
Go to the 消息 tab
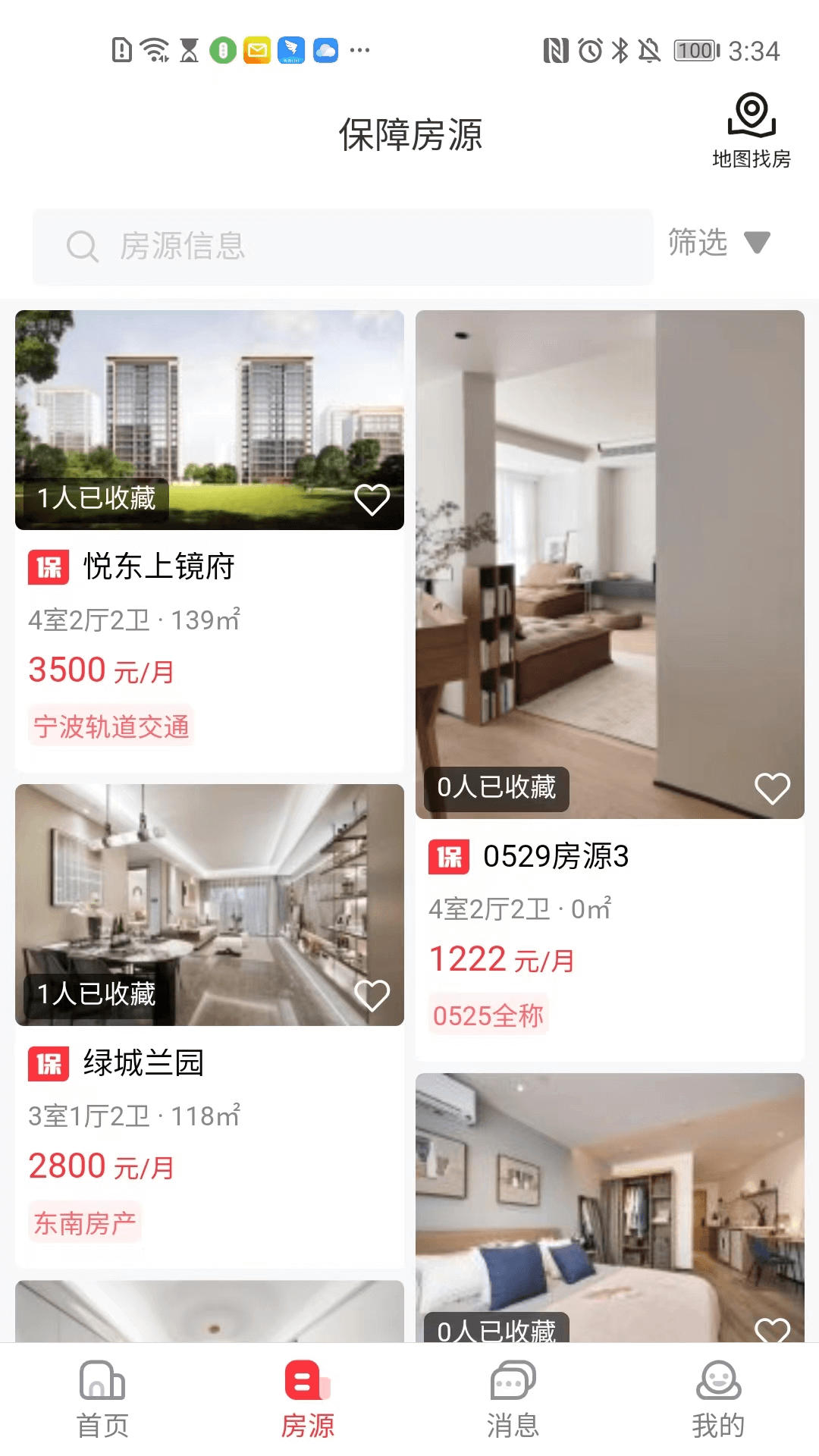pyautogui.click(x=513, y=1400)
